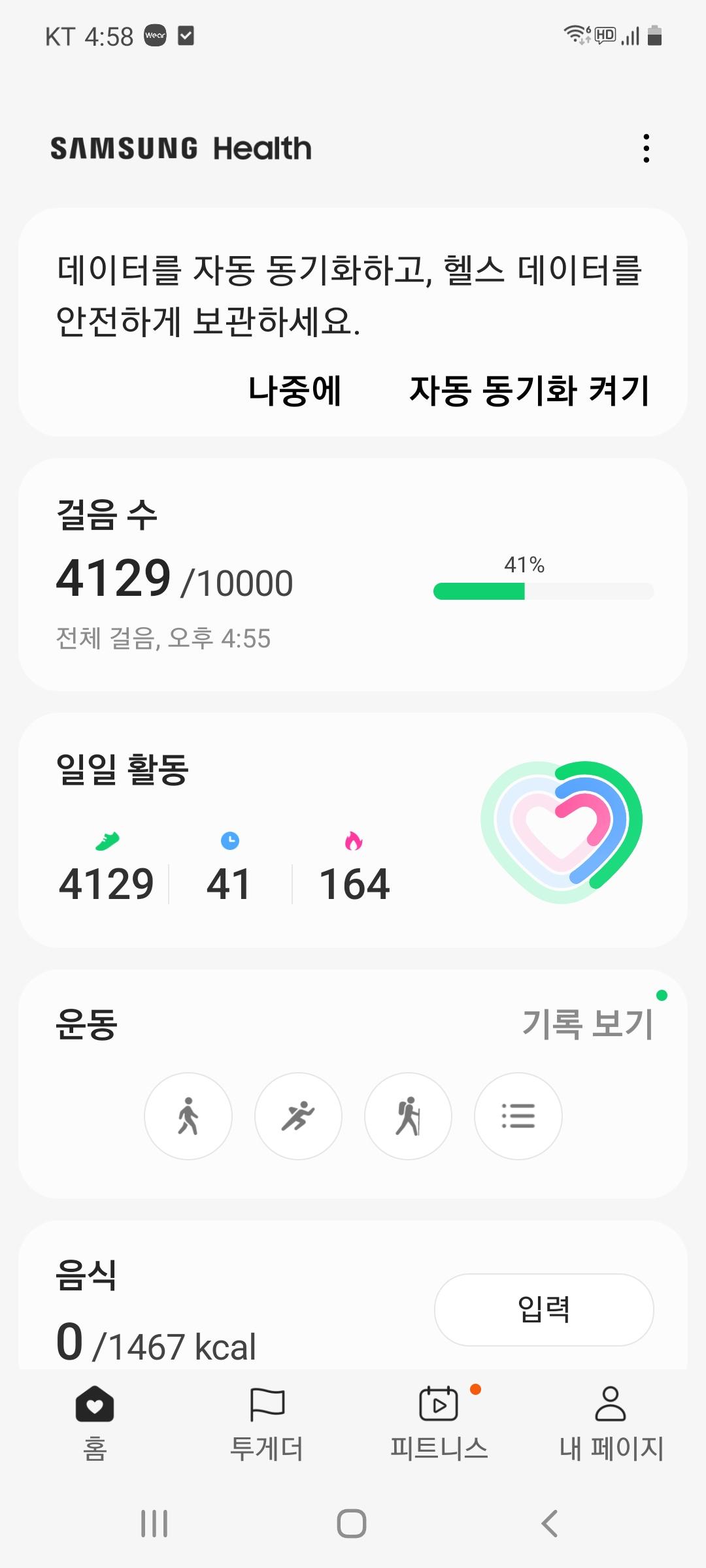Start a walking workout
The image size is (706, 1568).
pos(188,1116)
